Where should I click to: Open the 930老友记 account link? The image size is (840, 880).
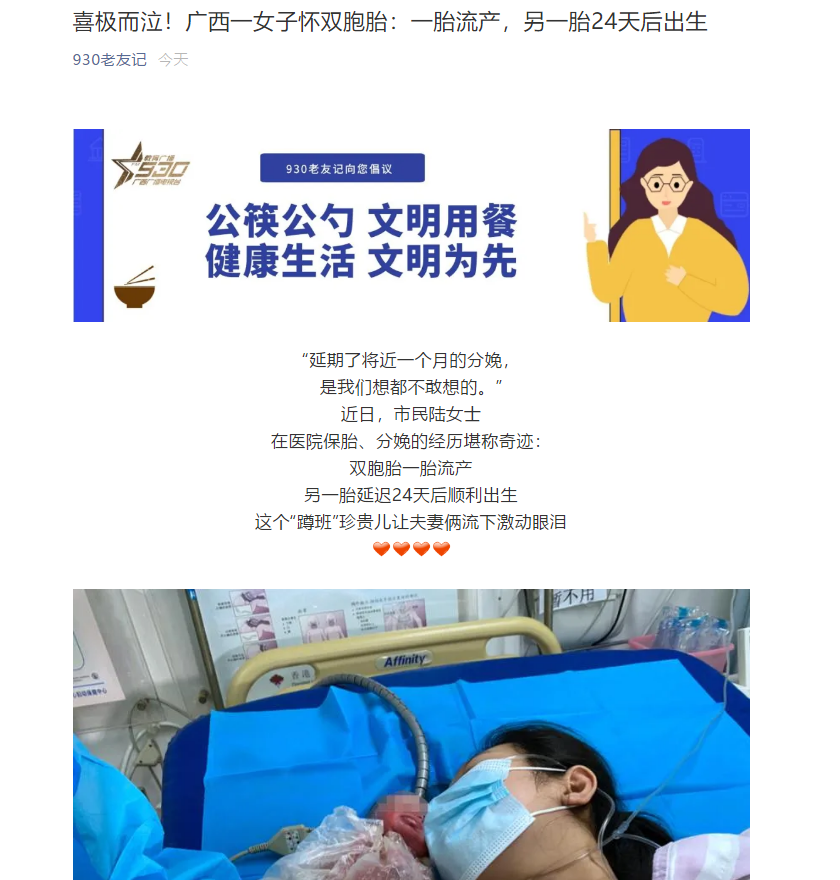click(109, 60)
